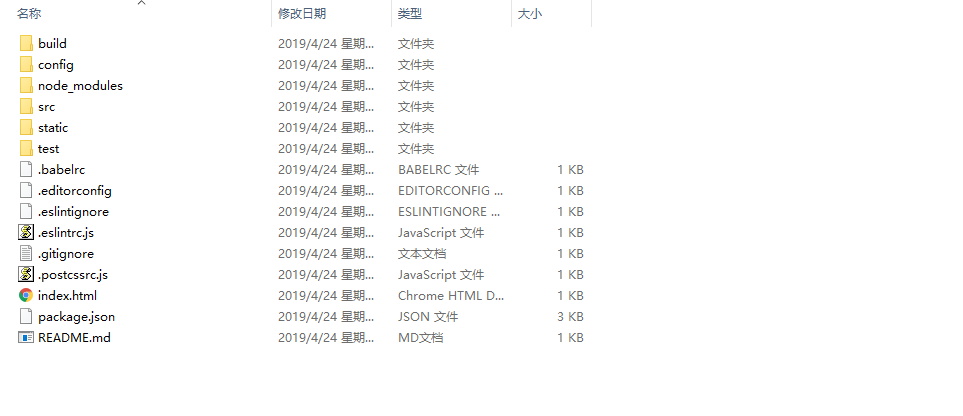Select the .postcssrc.js file
Screen dimensions: 963x416
point(72,275)
